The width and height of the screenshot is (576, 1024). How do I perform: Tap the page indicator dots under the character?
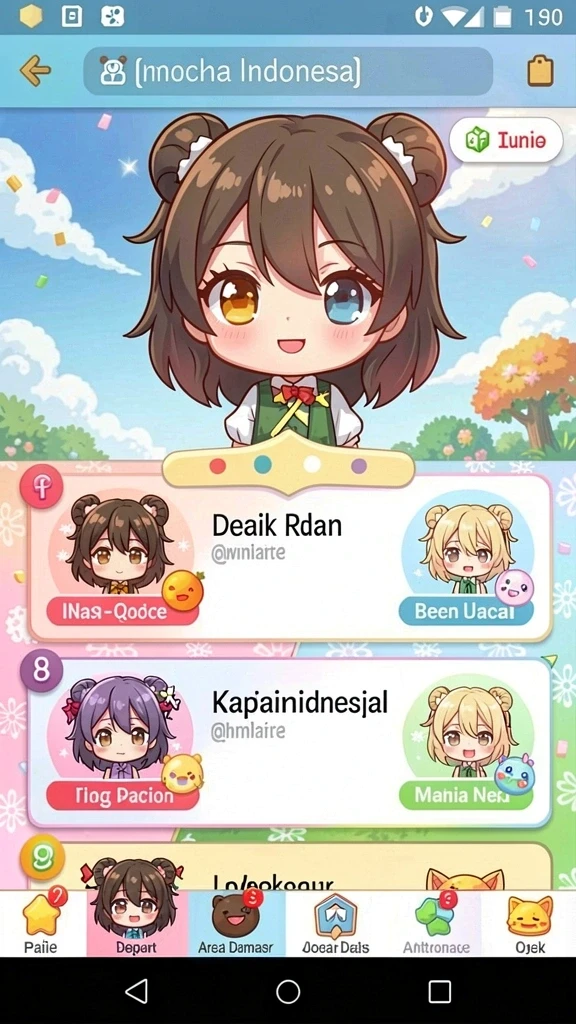(288, 466)
